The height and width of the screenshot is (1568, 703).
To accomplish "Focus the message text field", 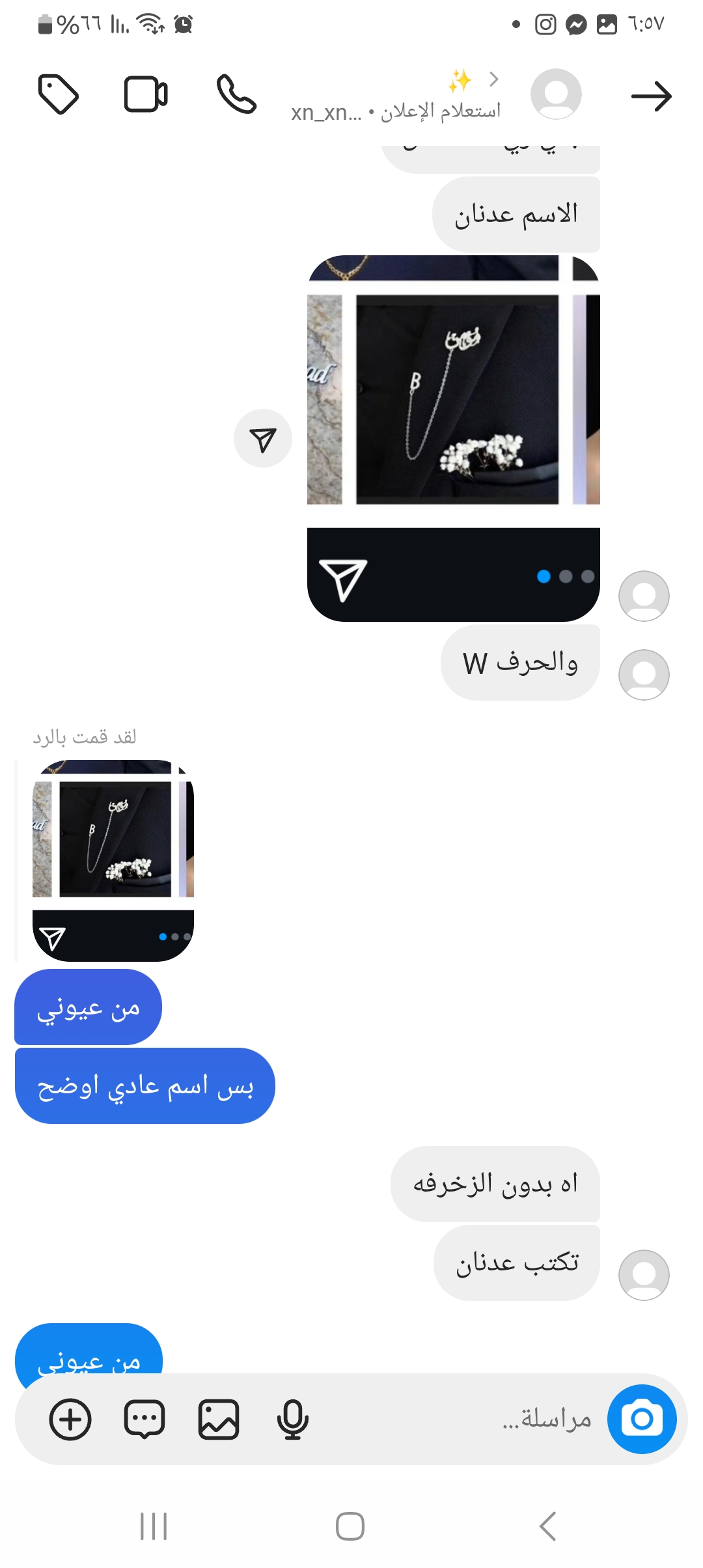I will tap(456, 1419).
